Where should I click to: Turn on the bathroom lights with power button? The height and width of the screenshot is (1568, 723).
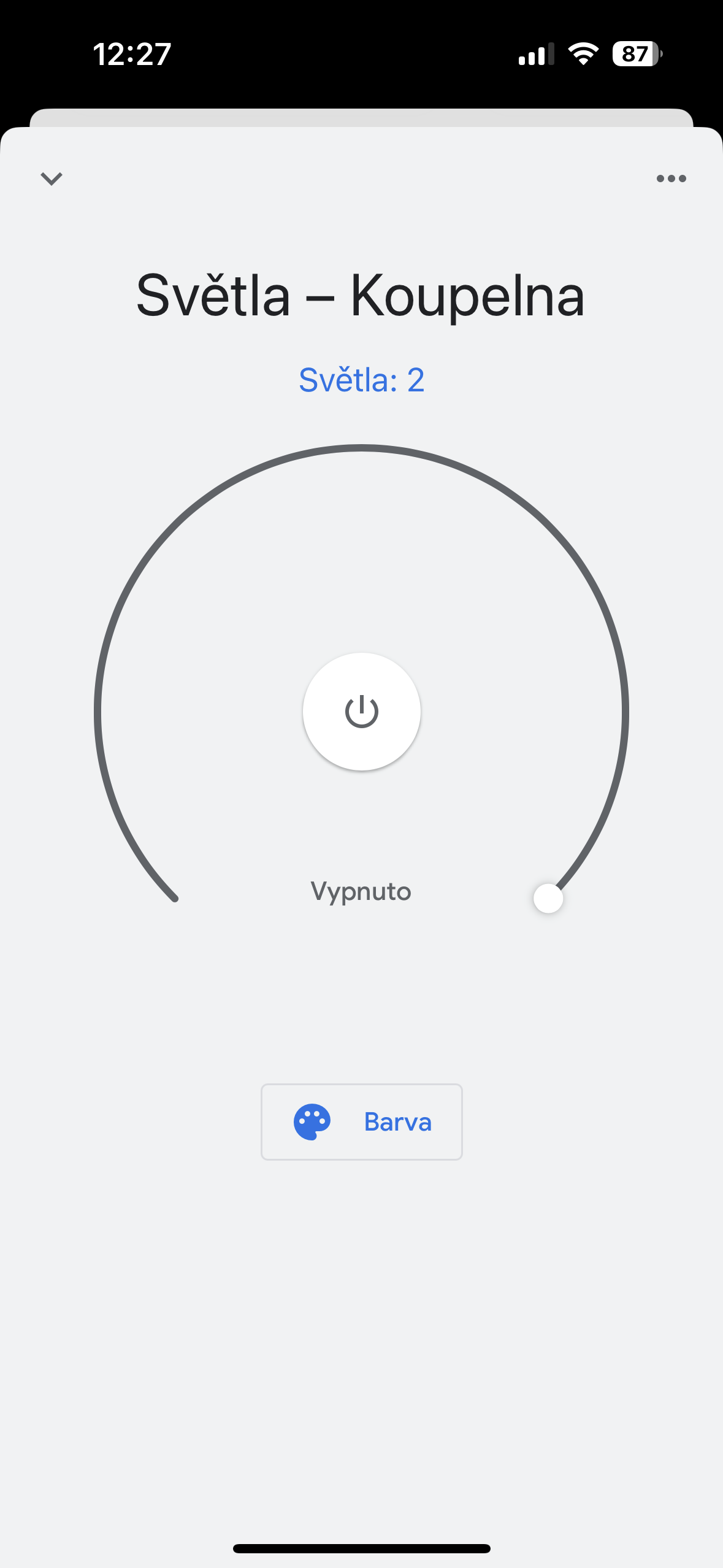pos(361,712)
